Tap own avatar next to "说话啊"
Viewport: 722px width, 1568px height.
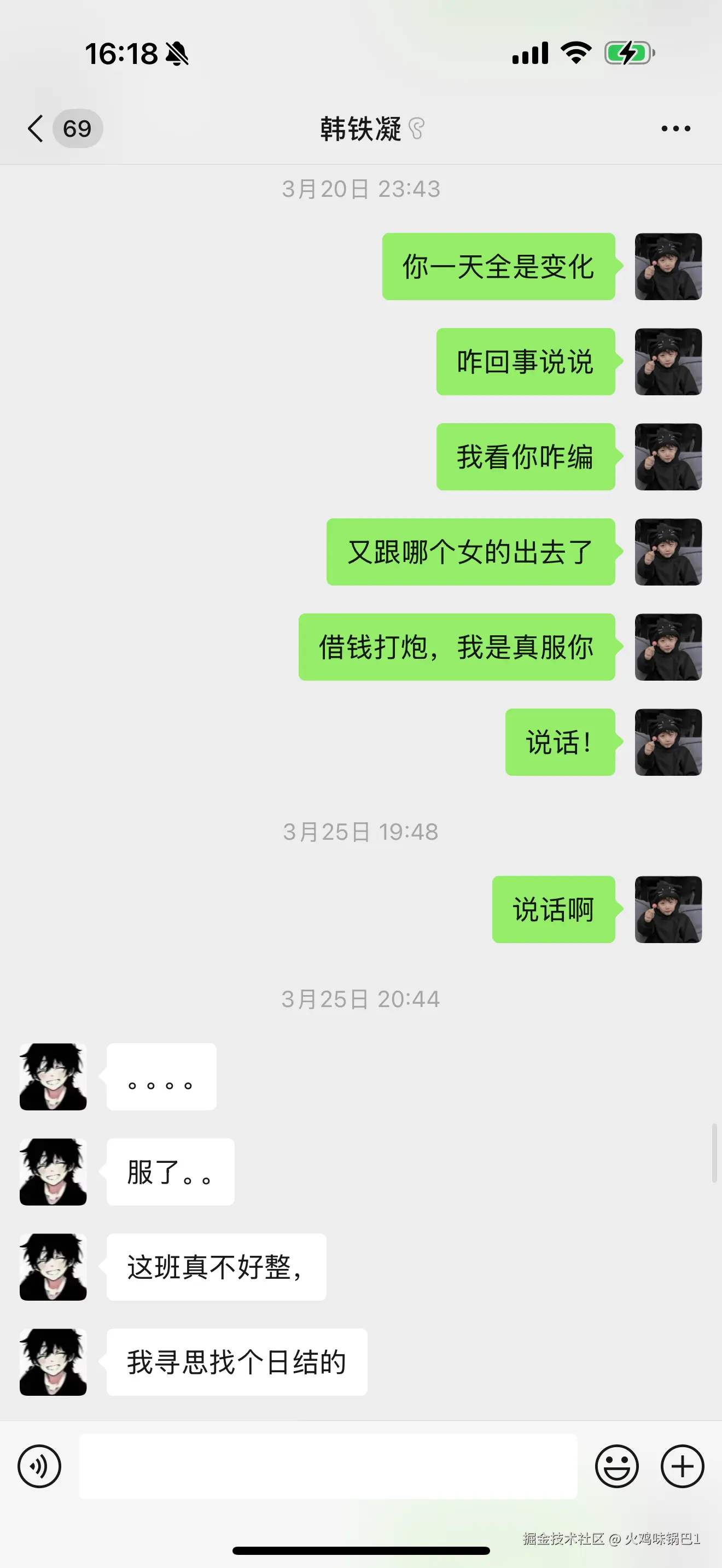668,909
